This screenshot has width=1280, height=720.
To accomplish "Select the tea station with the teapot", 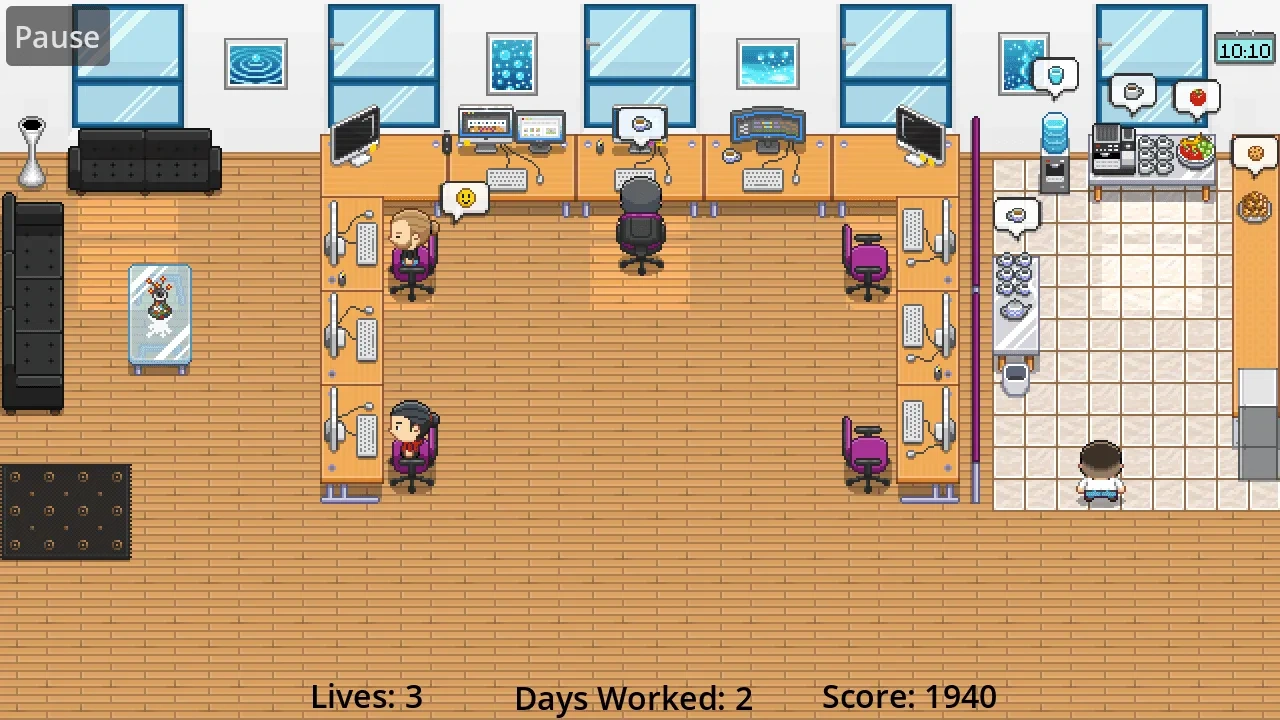I will pos(1014,292).
